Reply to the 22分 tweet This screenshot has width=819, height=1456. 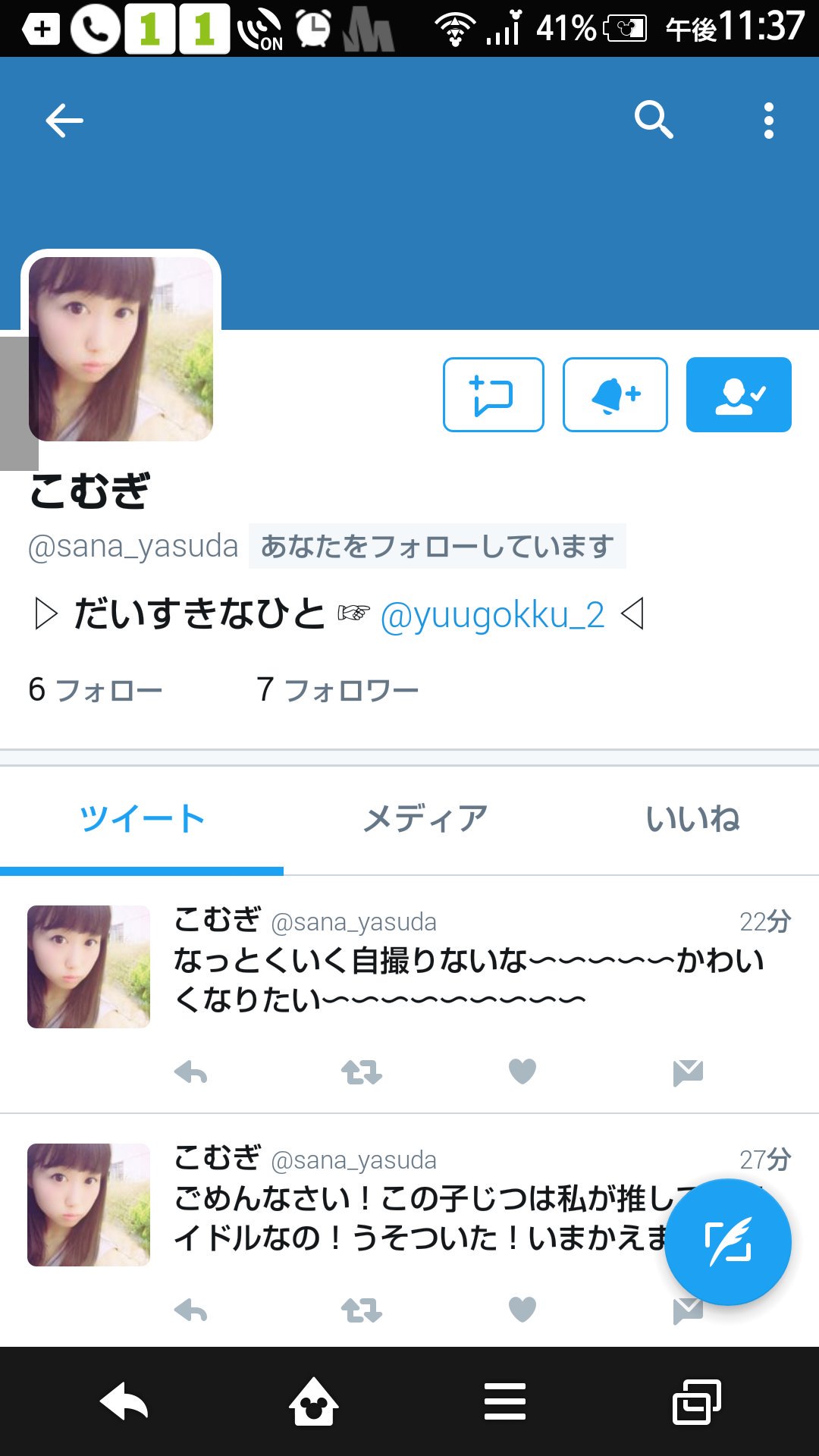[x=190, y=1072]
